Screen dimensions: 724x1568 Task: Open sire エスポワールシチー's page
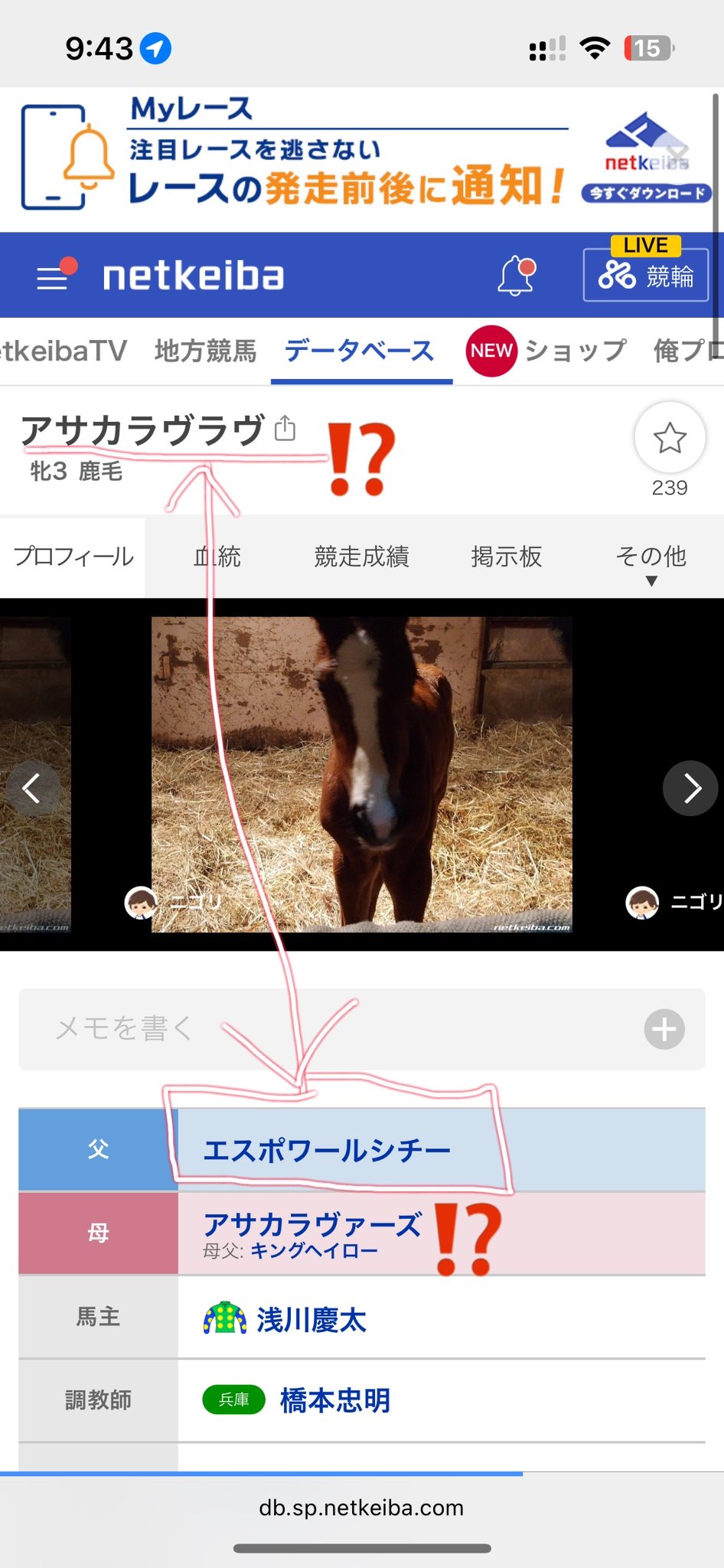coord(327,1150)
